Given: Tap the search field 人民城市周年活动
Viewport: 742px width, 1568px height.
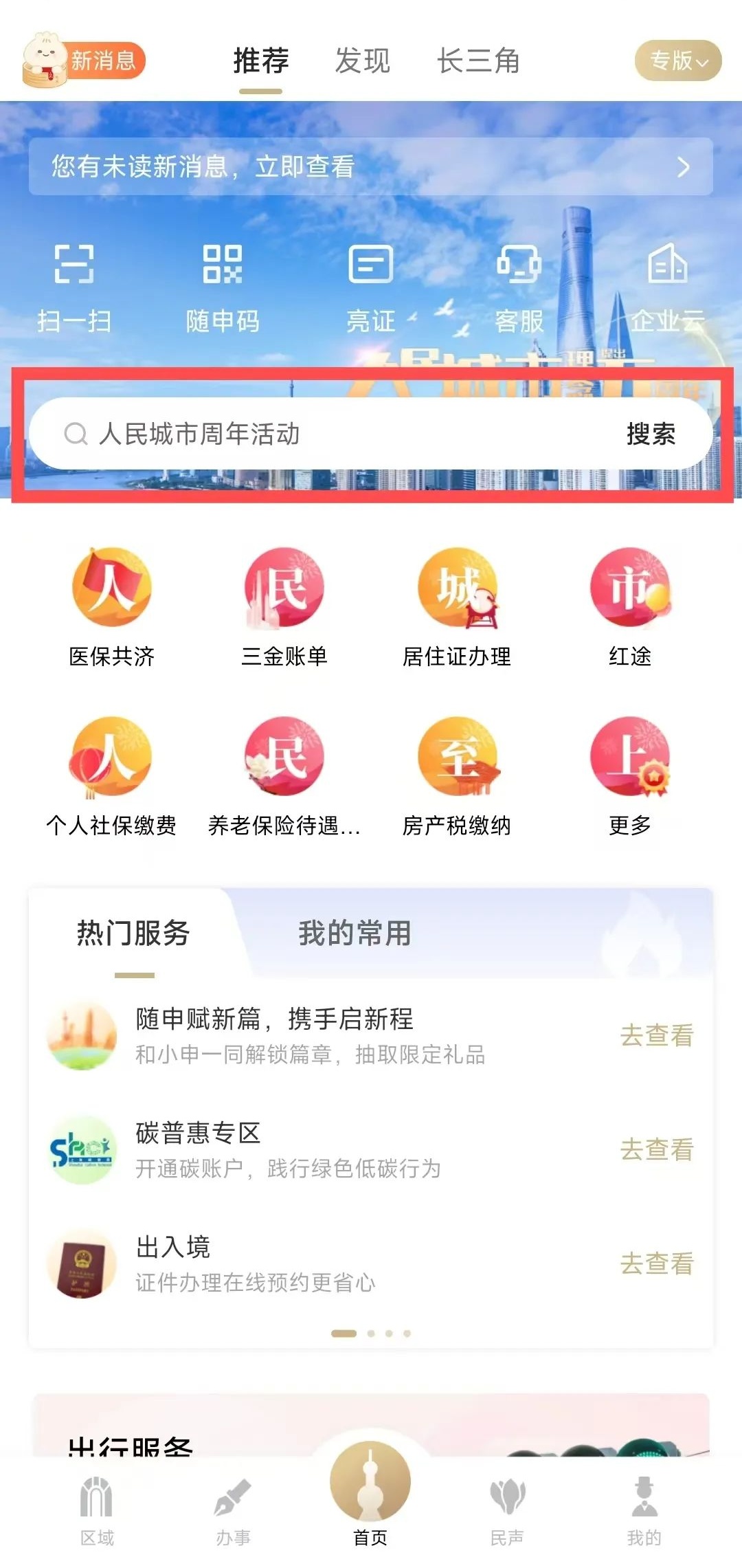Looking at the screenshot, I should 330,434.
